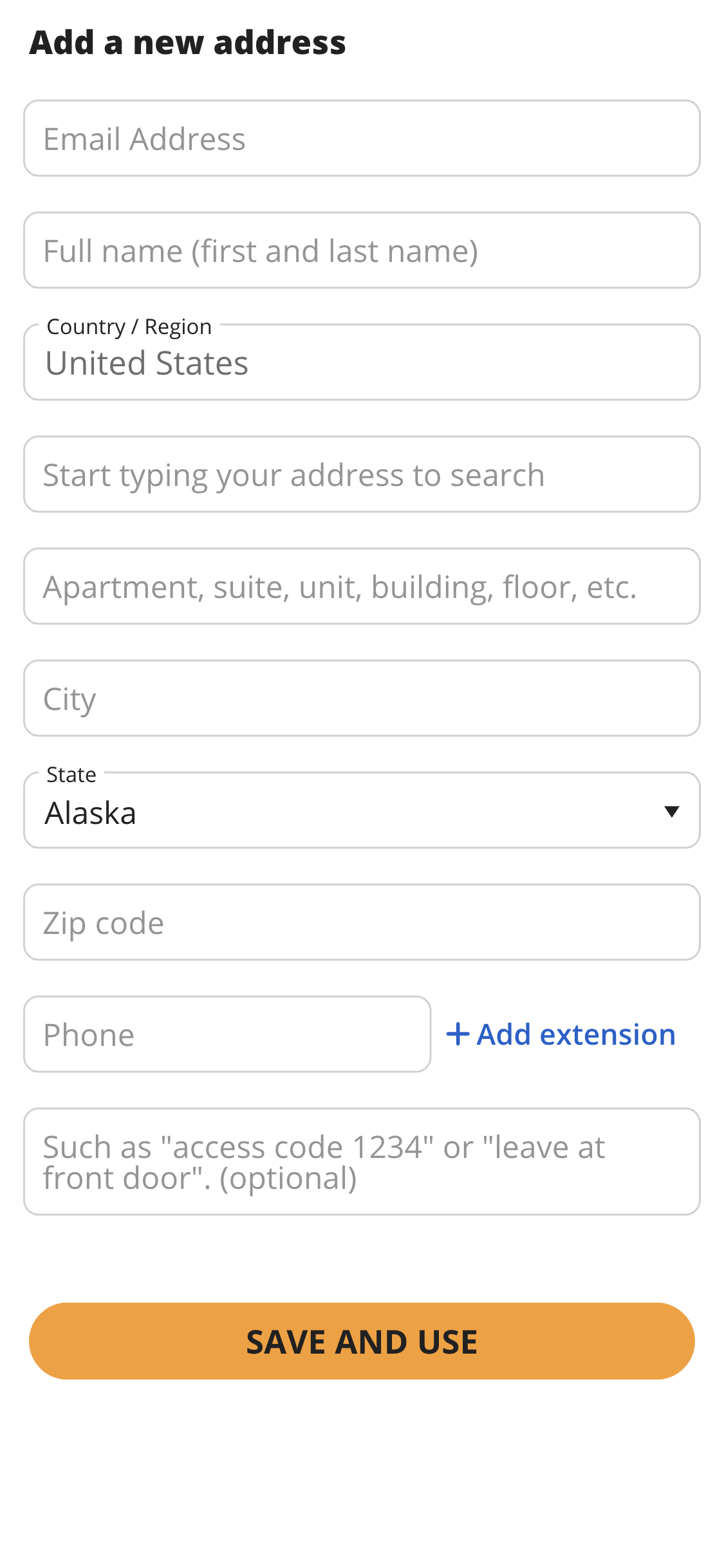Add a phone extension
Image resolution: width=724 pixels, height=1568 pixels.
tap(560, 1034)
